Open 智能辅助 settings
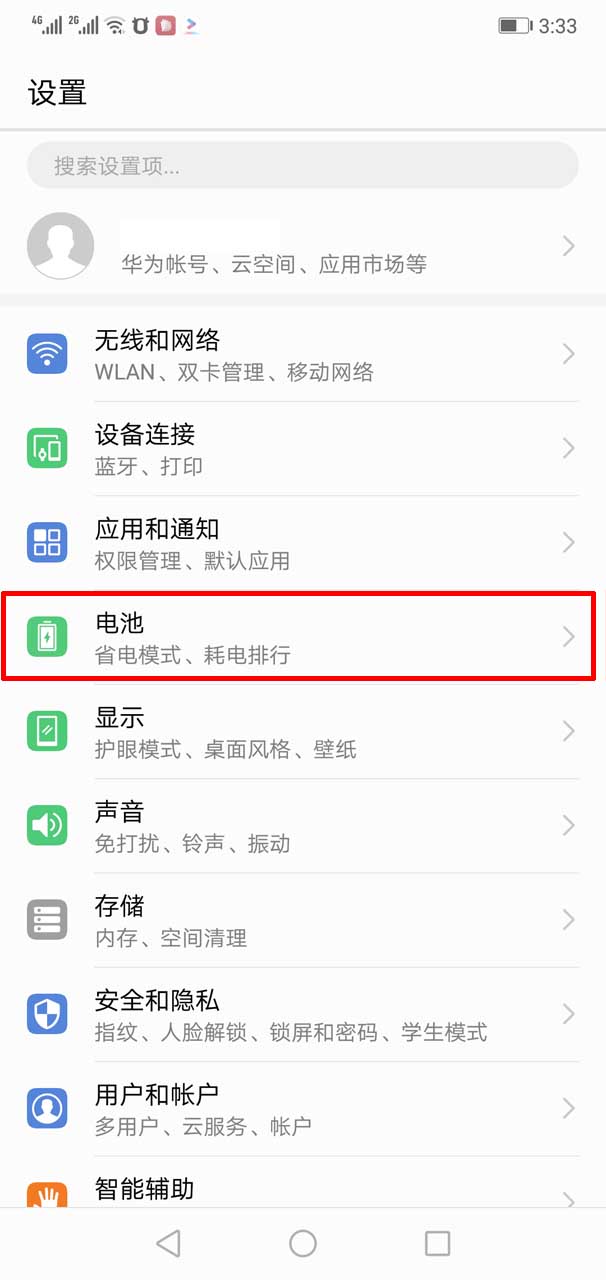 303,1182
